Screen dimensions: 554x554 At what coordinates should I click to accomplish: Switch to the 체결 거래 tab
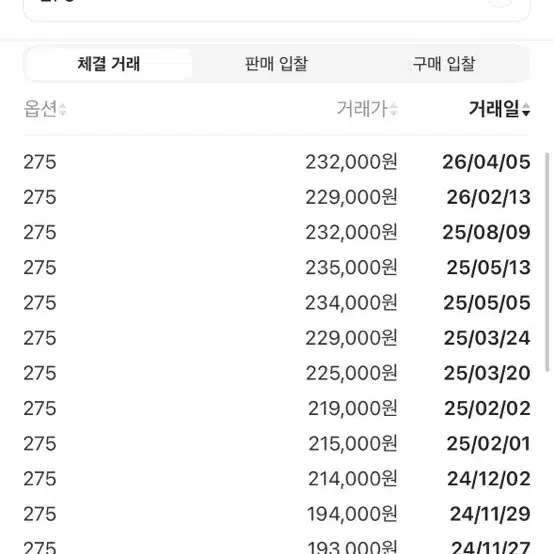coord(109,64)
